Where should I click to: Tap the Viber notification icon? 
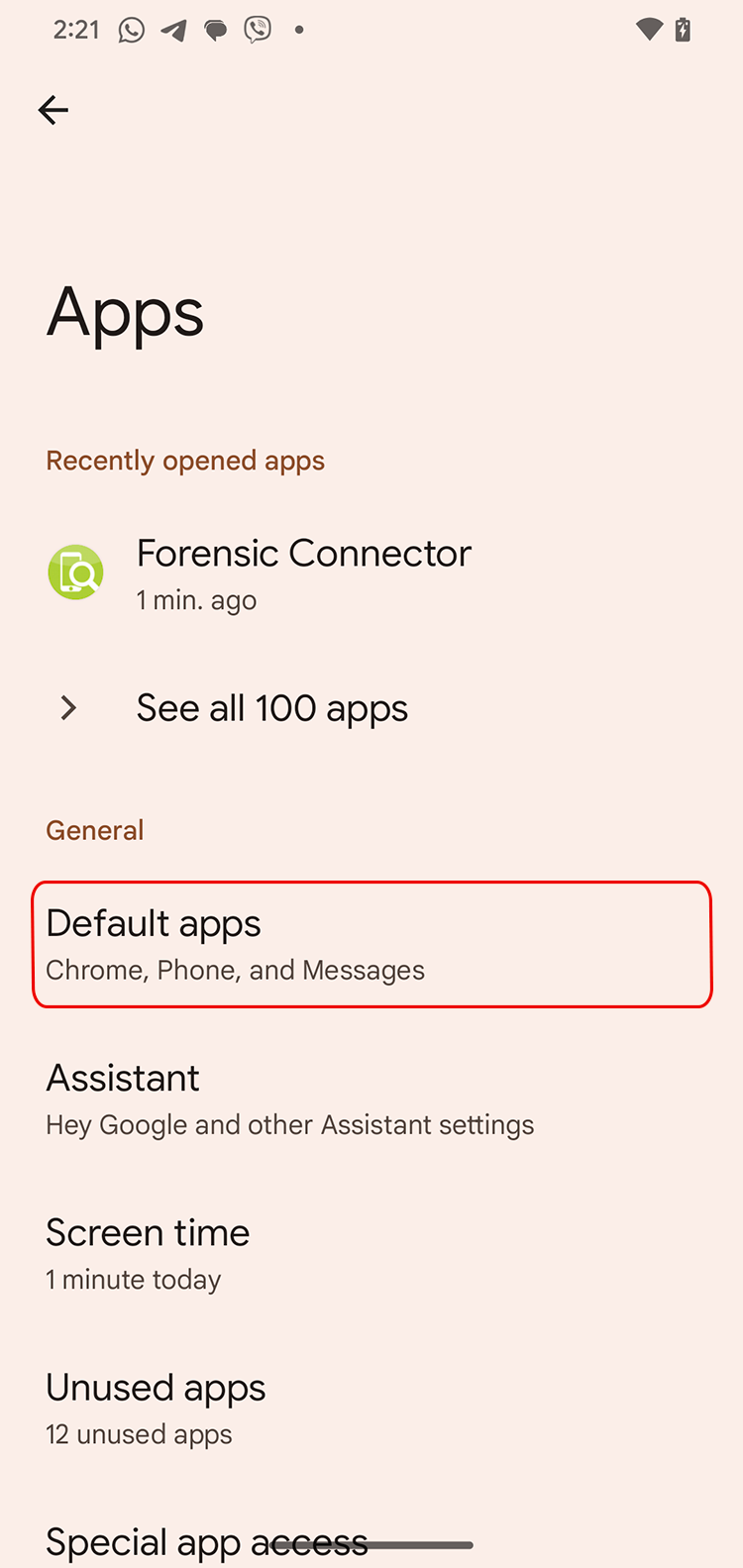[257, 30]
